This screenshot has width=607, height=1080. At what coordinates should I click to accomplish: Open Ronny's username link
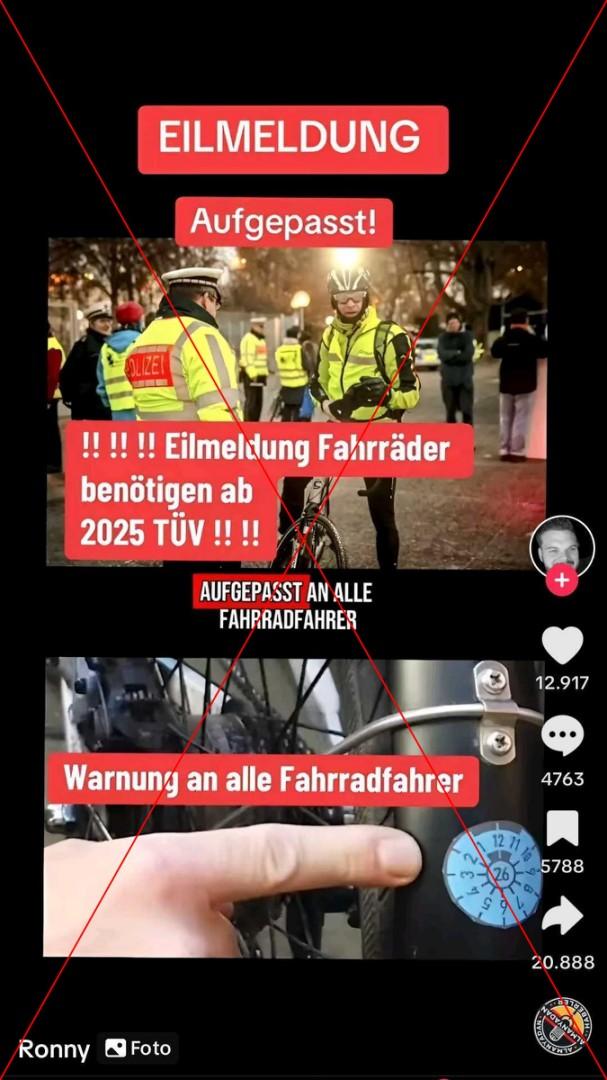(x=53, y=1049)
